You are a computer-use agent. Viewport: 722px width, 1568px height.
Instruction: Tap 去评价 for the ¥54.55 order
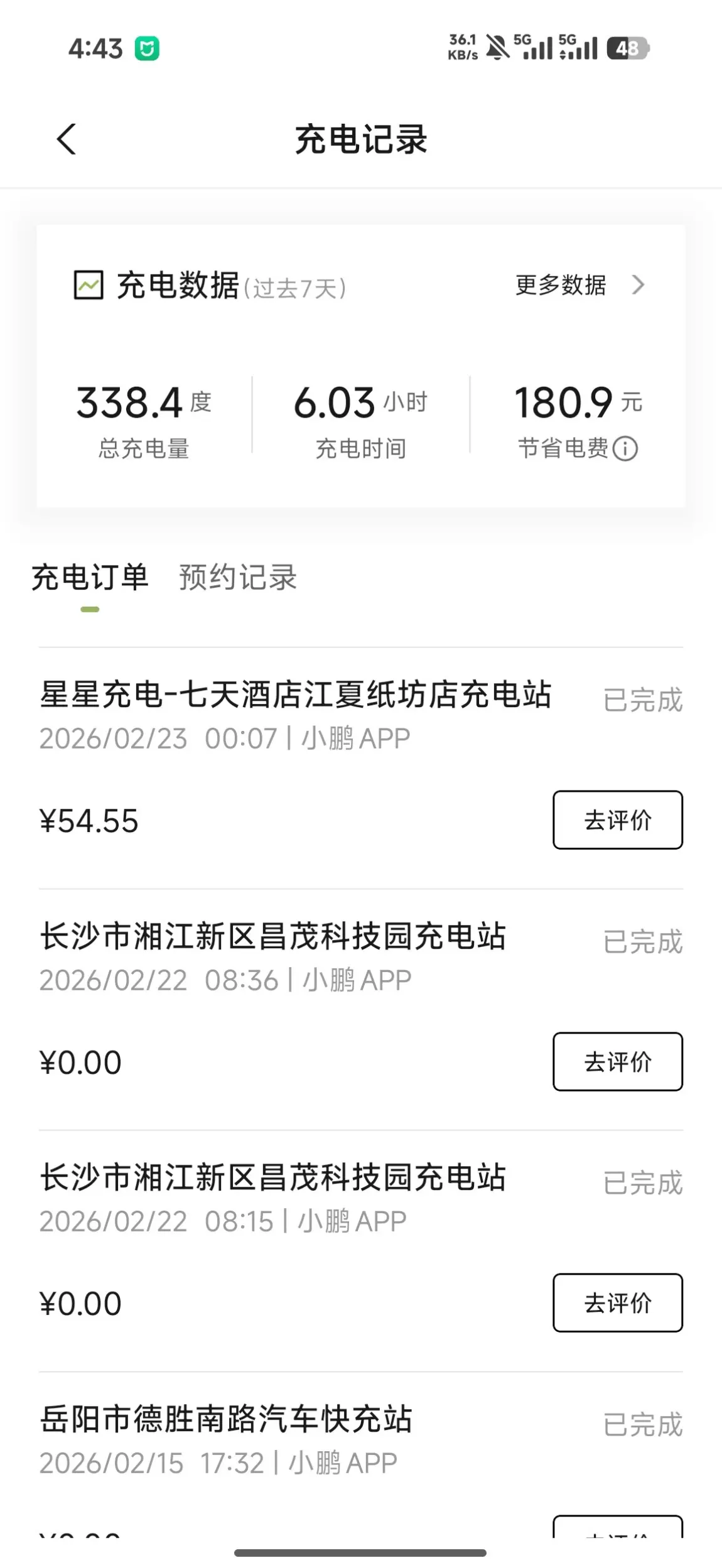[x=617, y=820]
